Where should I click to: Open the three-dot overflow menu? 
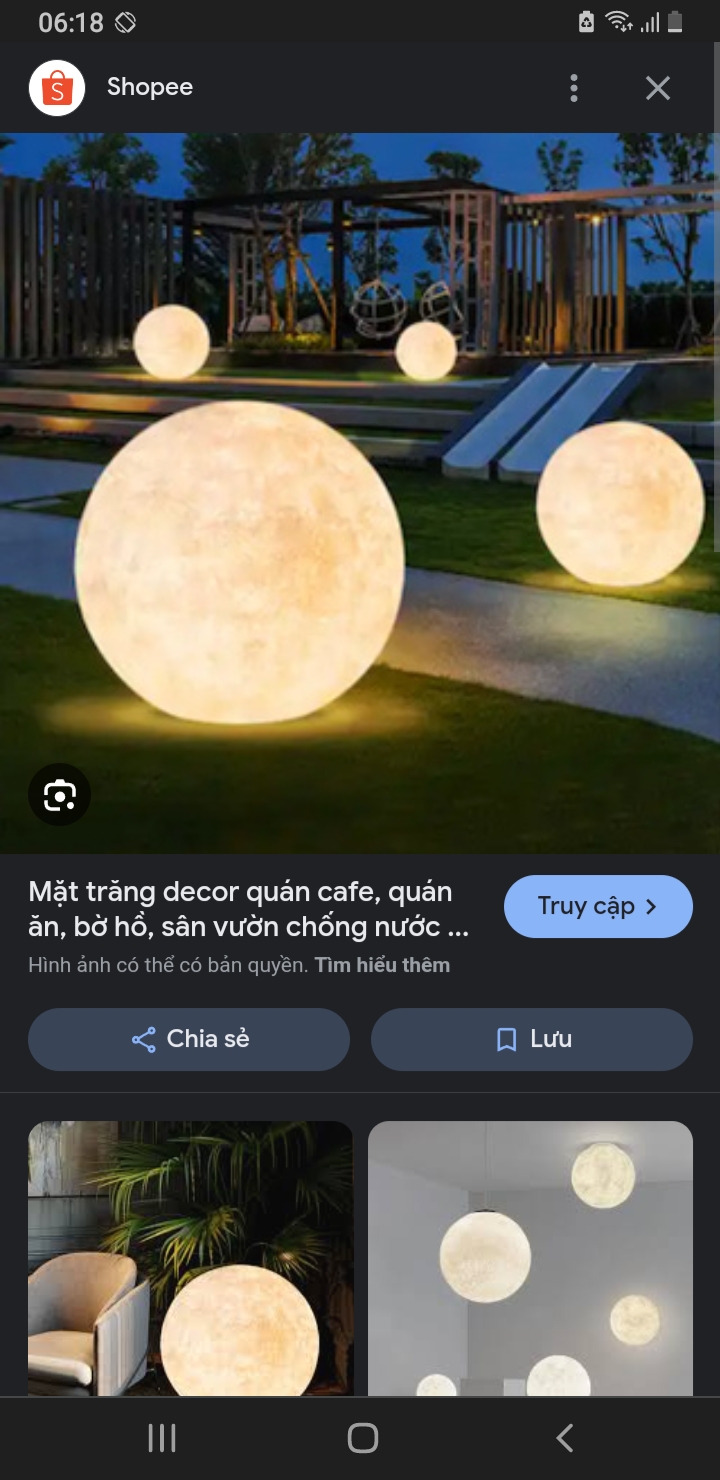click(573, 88)
